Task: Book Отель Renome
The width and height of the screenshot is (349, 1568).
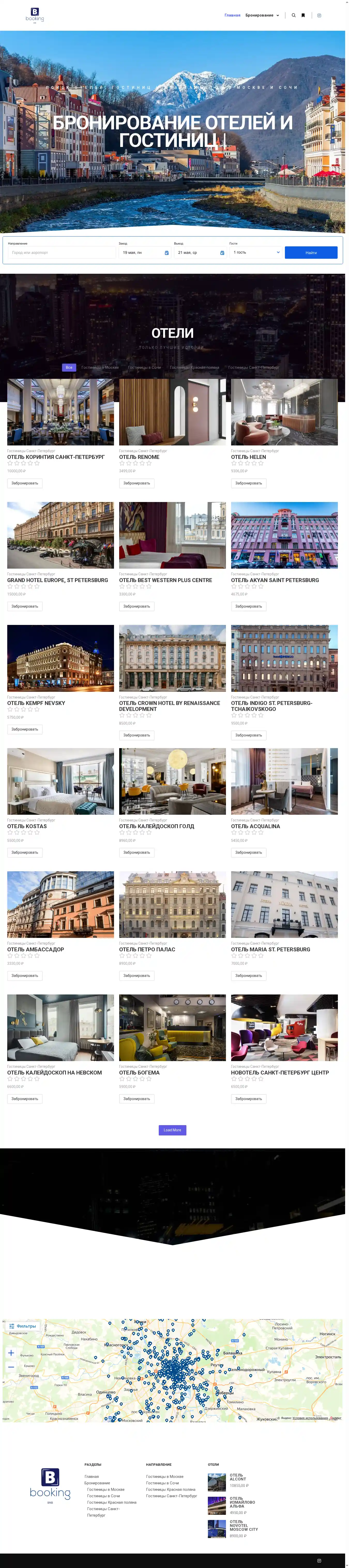Action: click(x=136, y=483)
